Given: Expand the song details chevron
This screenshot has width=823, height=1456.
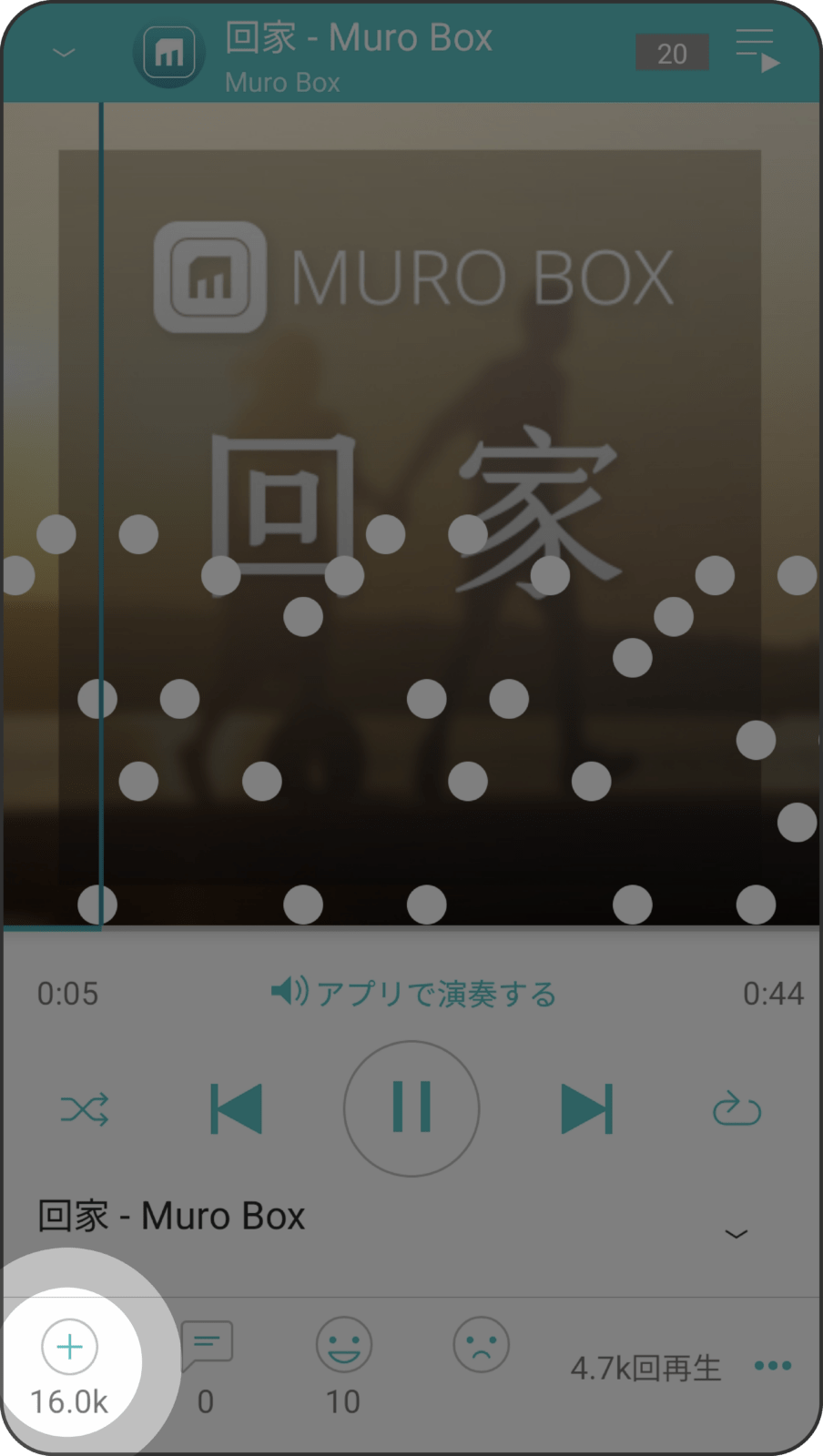Looking at the screenshot, I should (x=736, y=1234).
